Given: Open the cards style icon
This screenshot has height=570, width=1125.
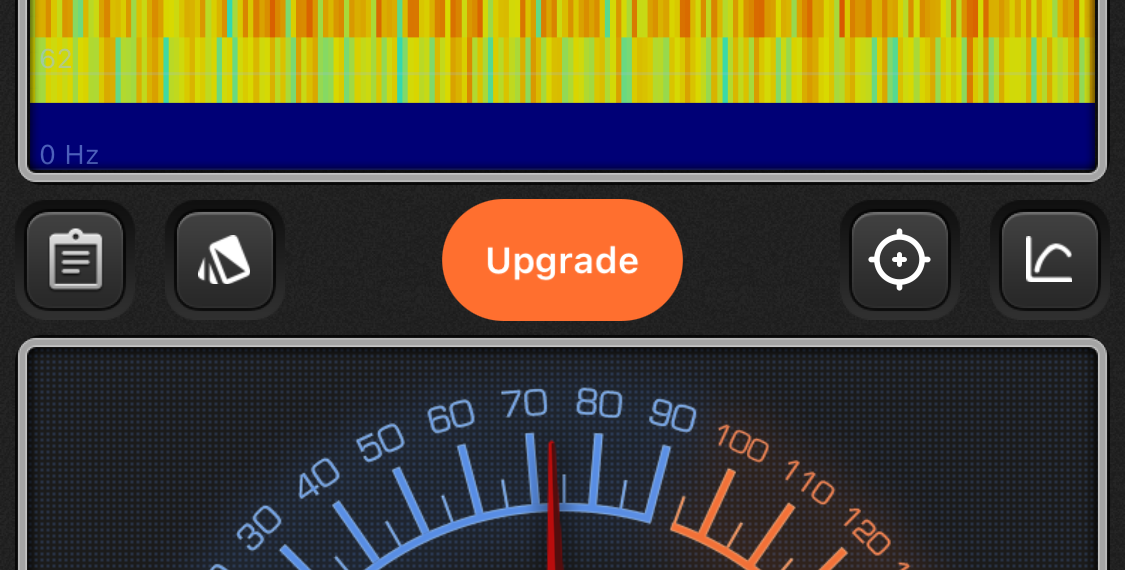Looking at the screenshot, I should click(x=224, y=260).
